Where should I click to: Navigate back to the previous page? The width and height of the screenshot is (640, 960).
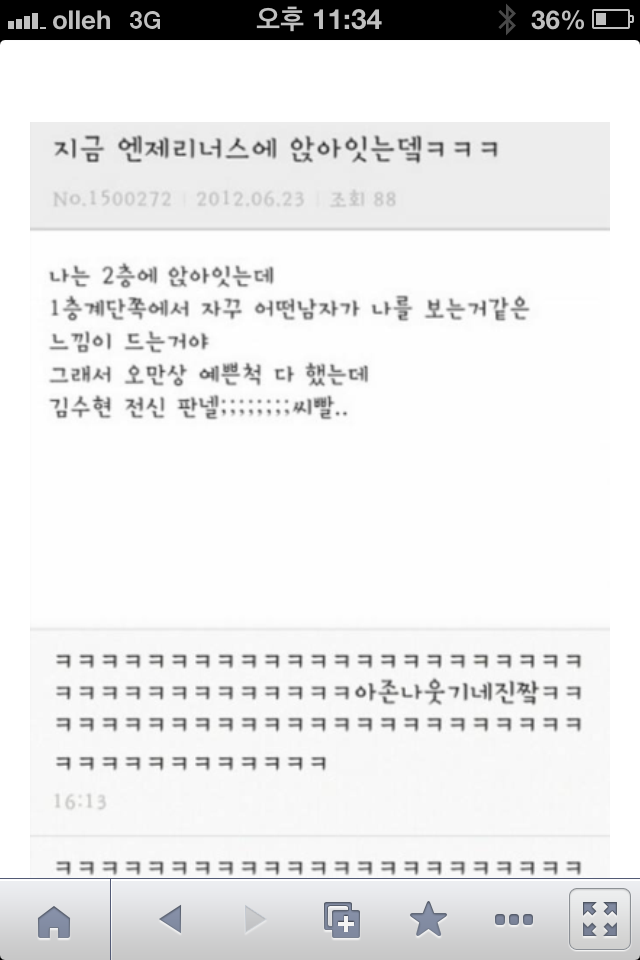pos(170,918)
